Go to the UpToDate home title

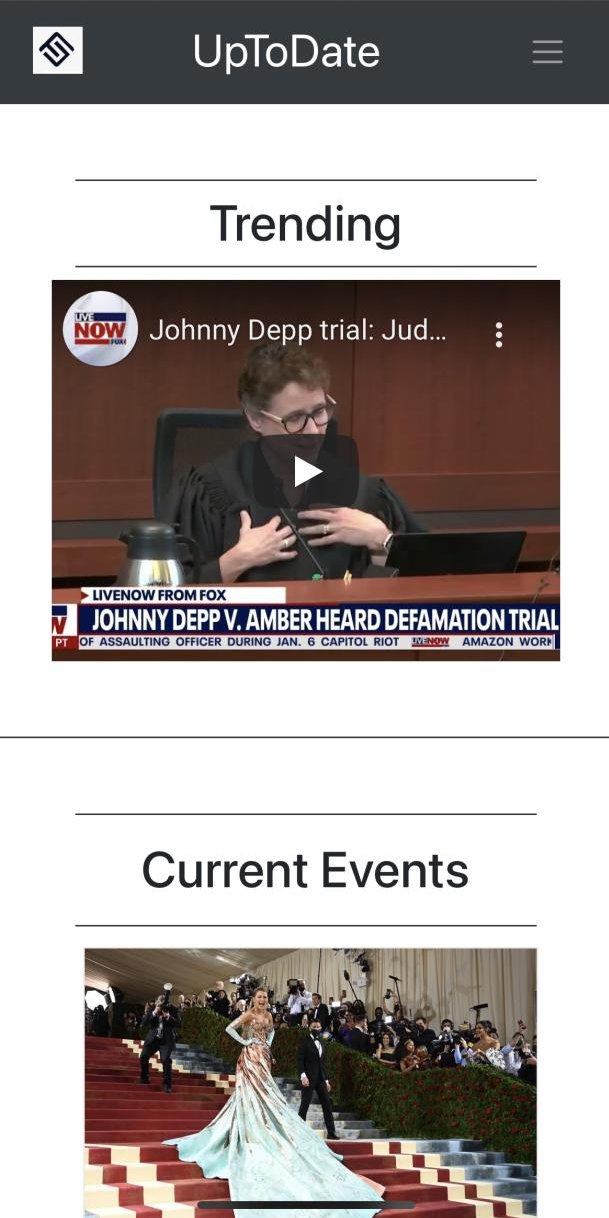point(286,52)
